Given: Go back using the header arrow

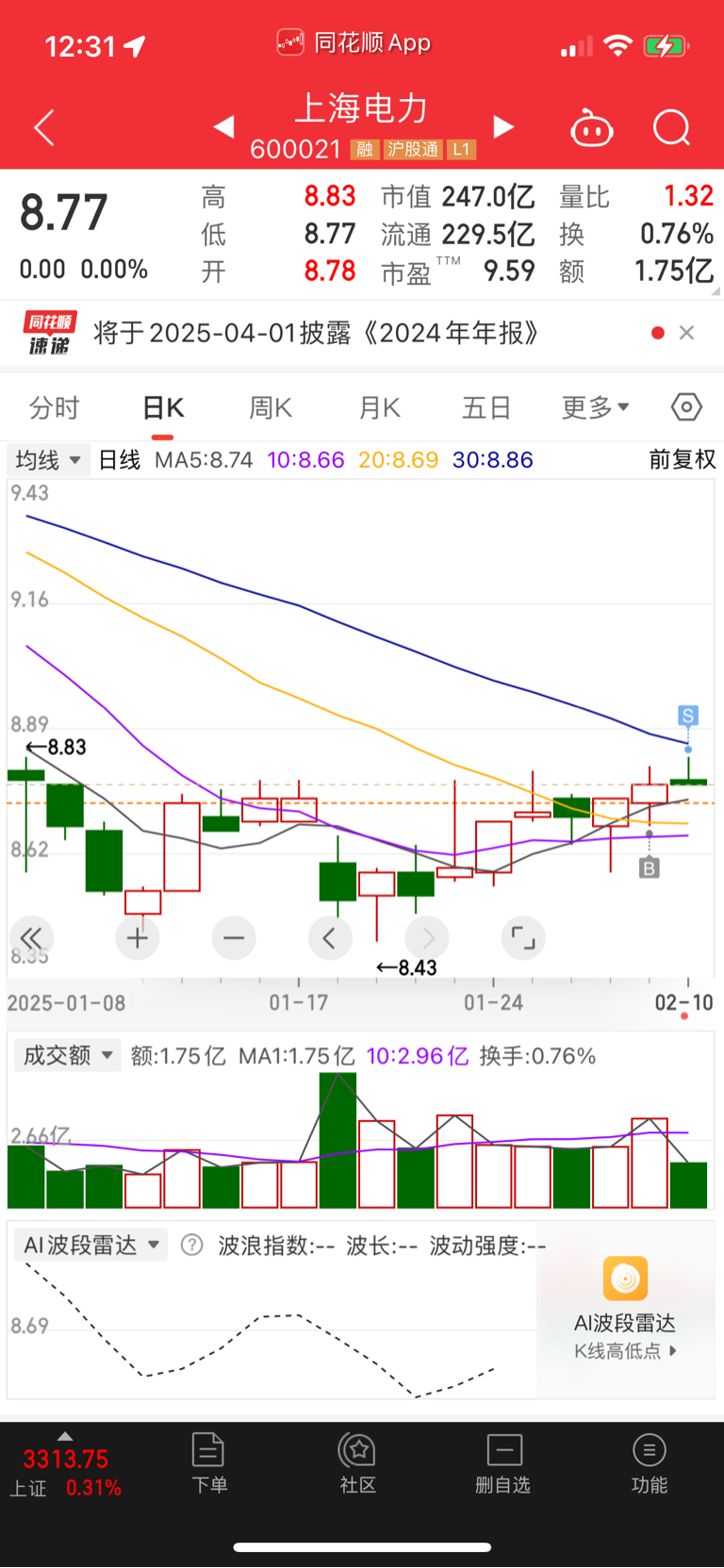Looking at the screenshot, I should point(44,127).
